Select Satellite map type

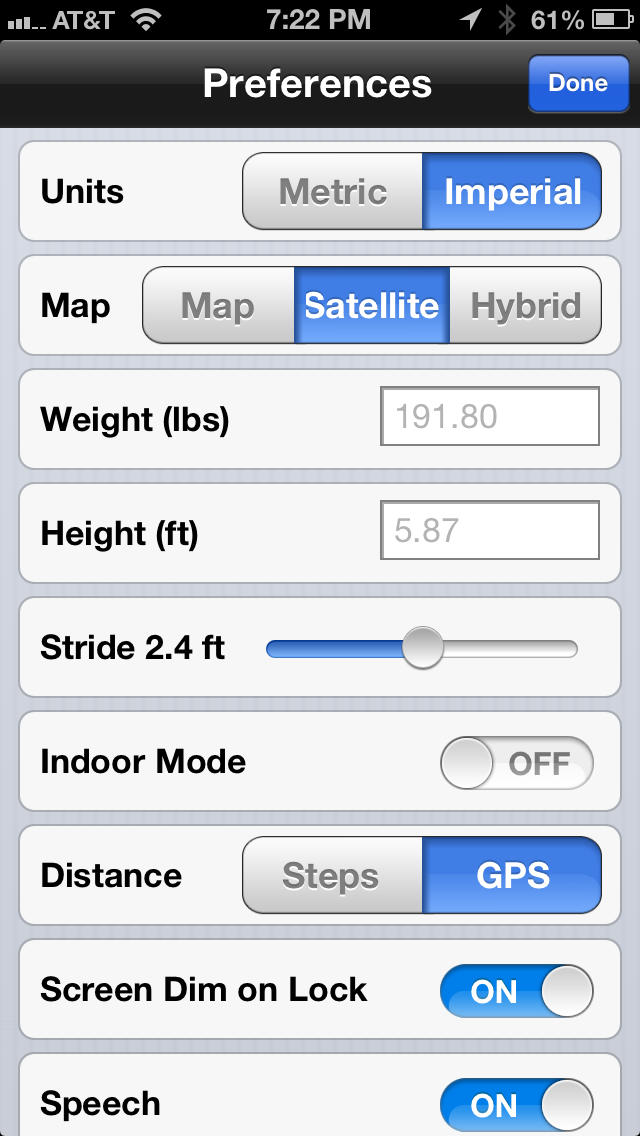pyautogui.click(x=372, y=305)
